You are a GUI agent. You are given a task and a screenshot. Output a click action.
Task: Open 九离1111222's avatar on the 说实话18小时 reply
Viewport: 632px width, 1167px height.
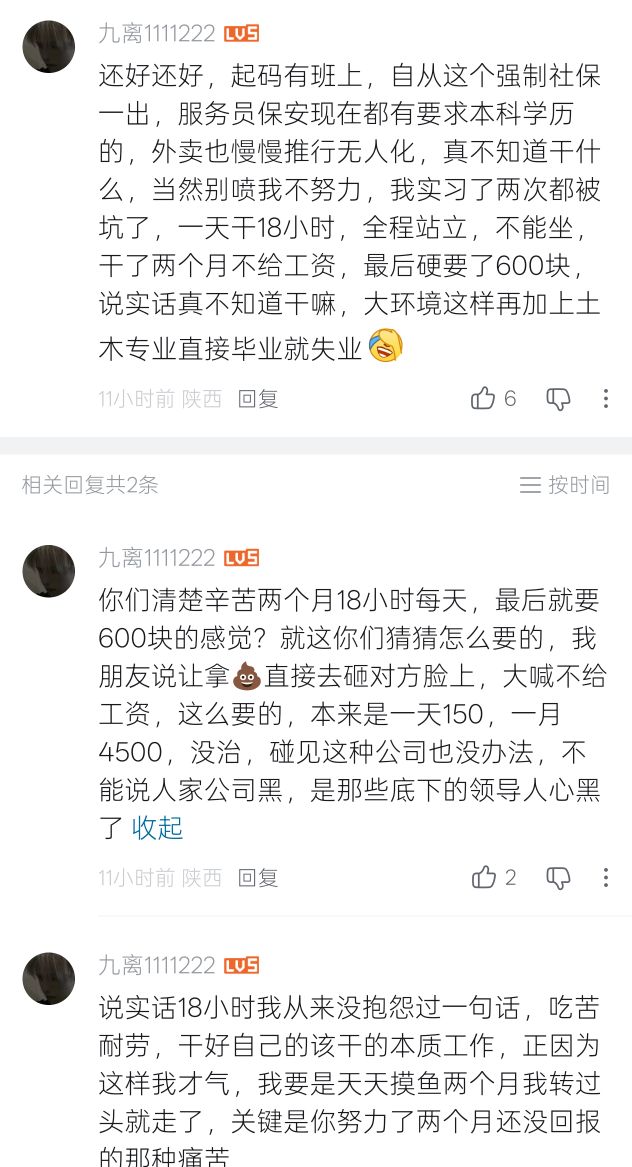pyautogui.click(x=49, y=978)
